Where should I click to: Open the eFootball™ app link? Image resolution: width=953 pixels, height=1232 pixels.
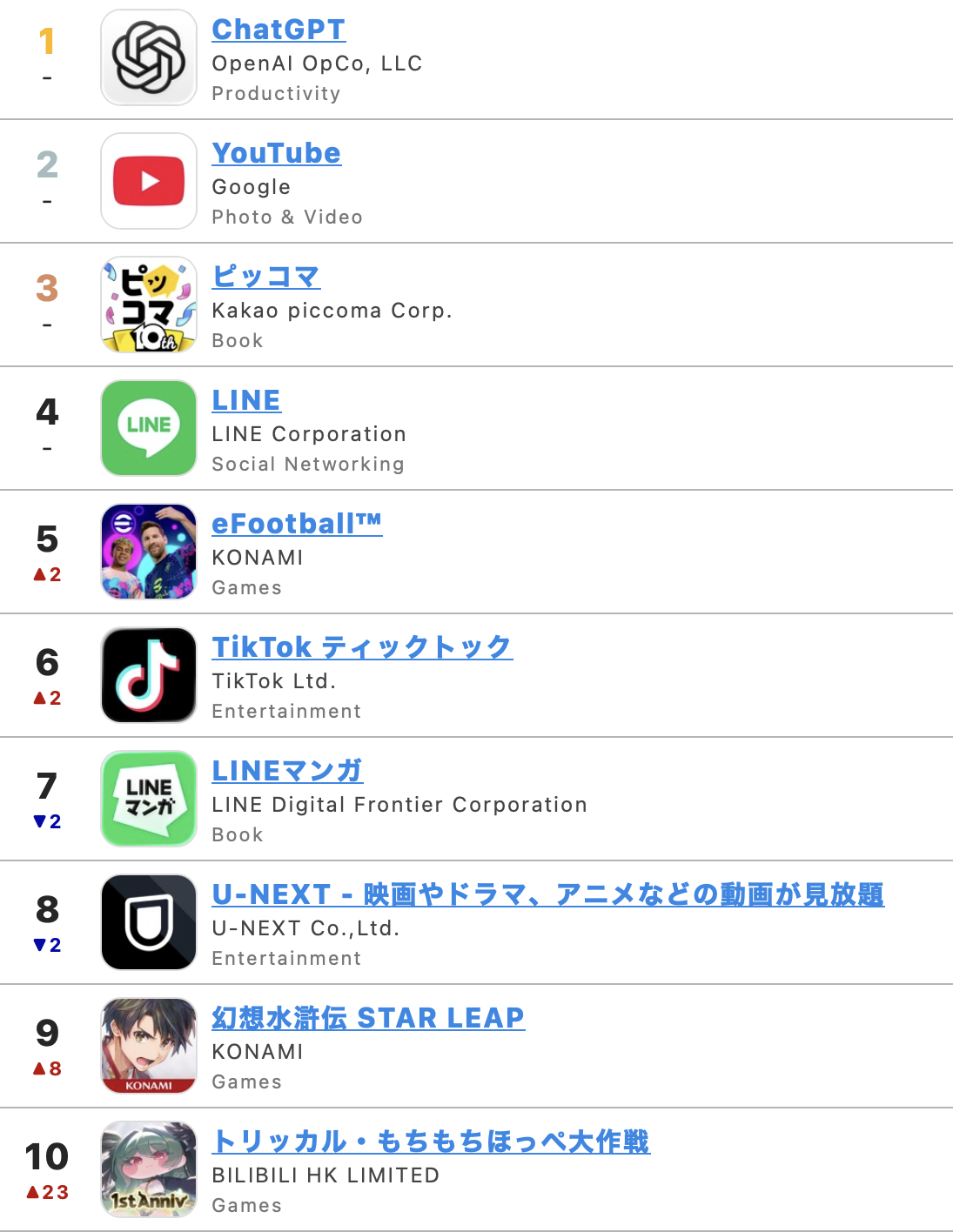coord(297,524)
